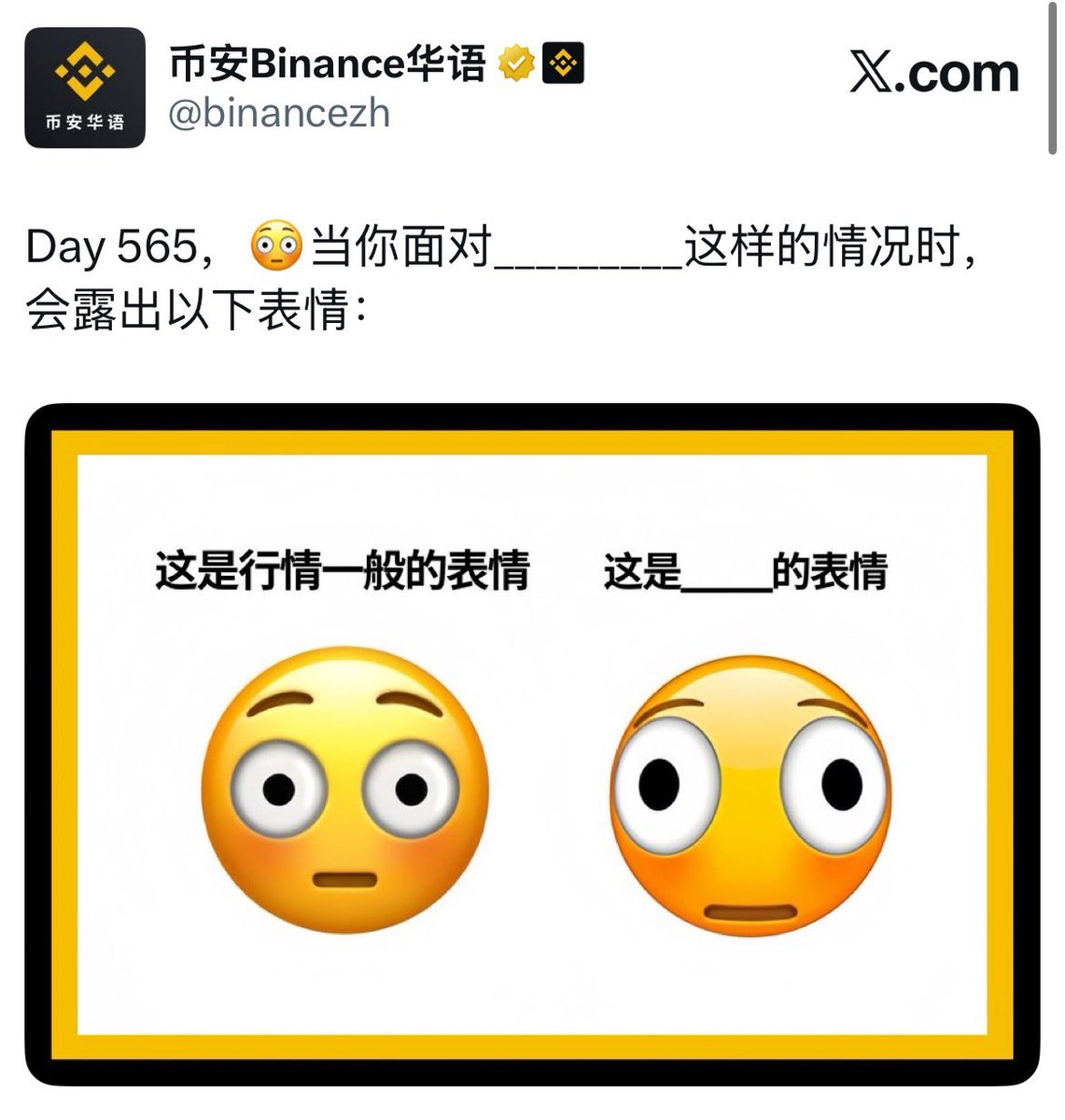View the emoji meme image full screen
This screenshot has height=1120, width=1065.
pyautogui.click(x=532, y=744)
